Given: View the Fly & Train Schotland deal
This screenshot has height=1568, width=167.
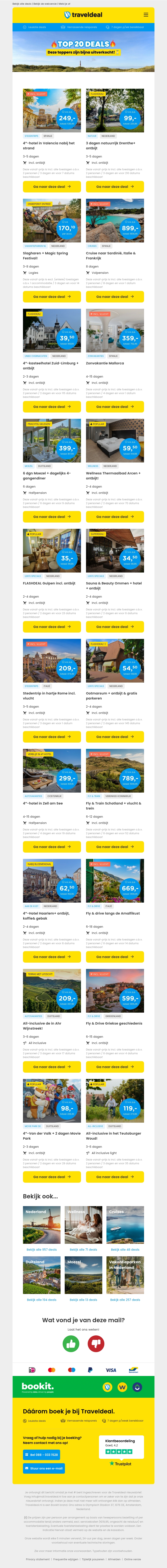Looking at the screenshot, I should point(115,847).
